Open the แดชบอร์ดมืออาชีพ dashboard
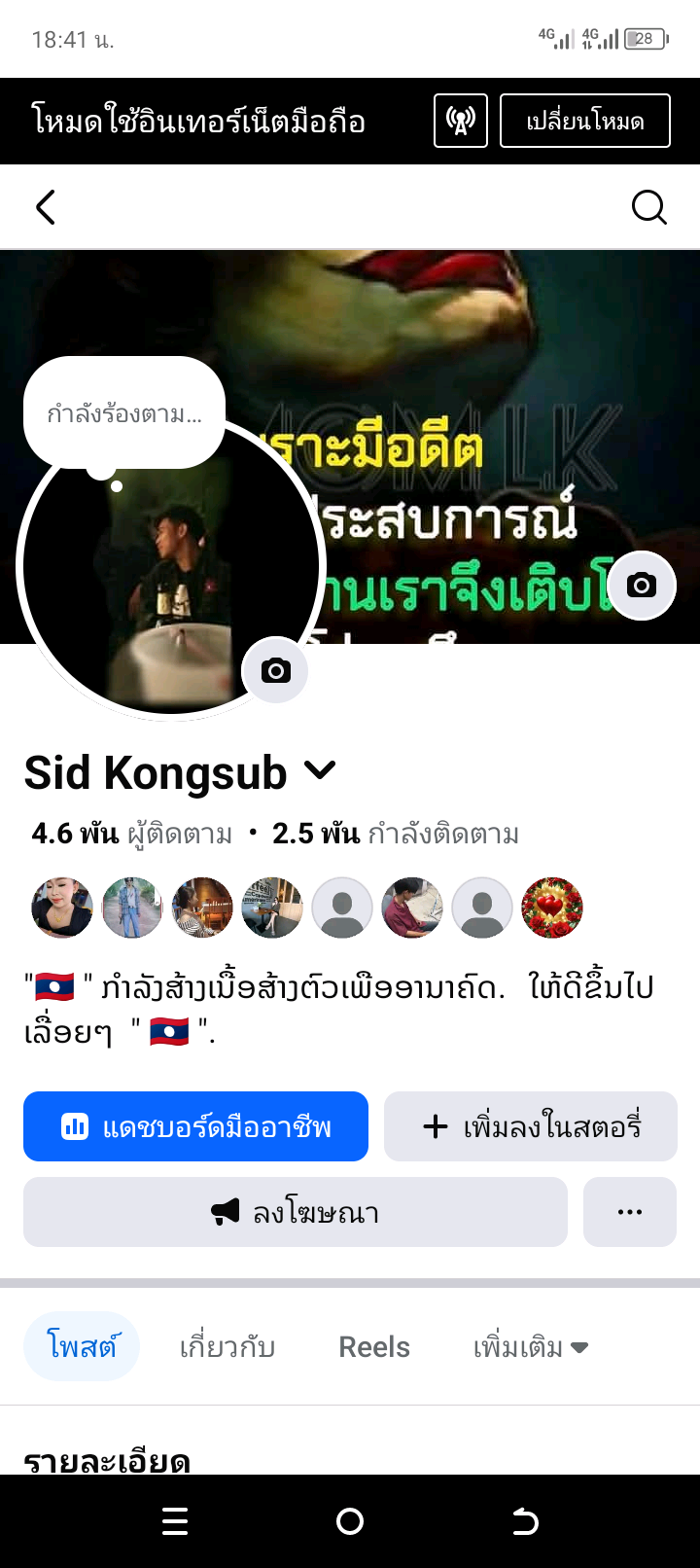The height and width of the screenshot is (1568, 700). [x=195, y=1126]
